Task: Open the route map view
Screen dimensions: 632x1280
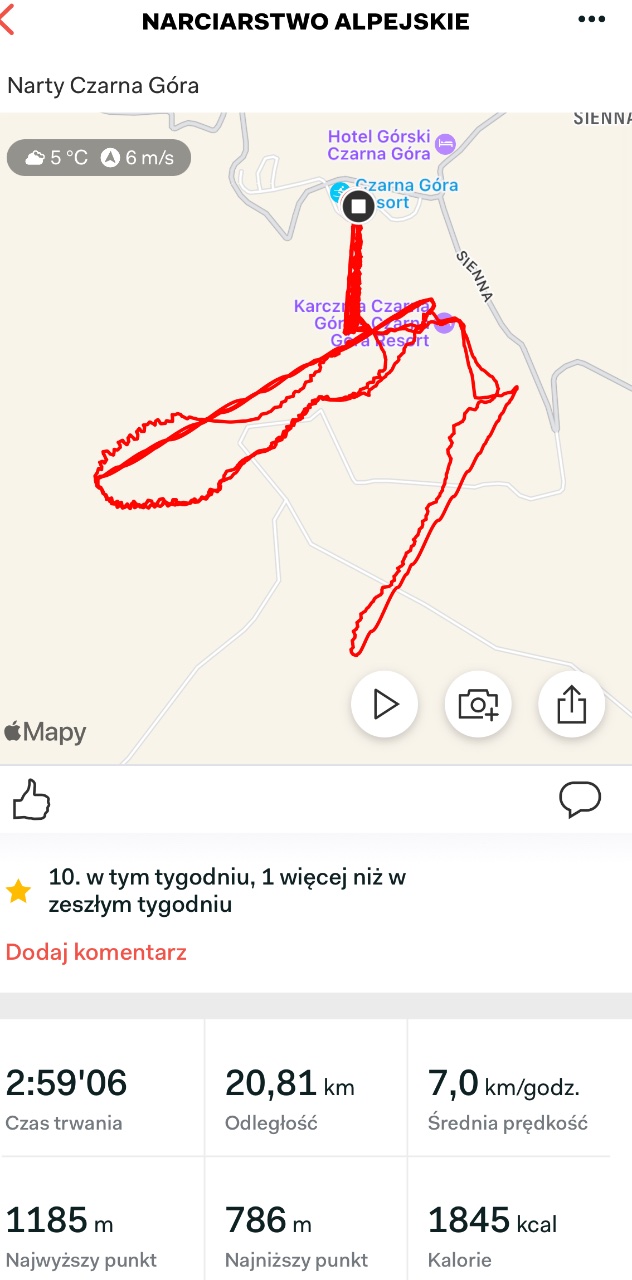Action: [x=316, y=438]
